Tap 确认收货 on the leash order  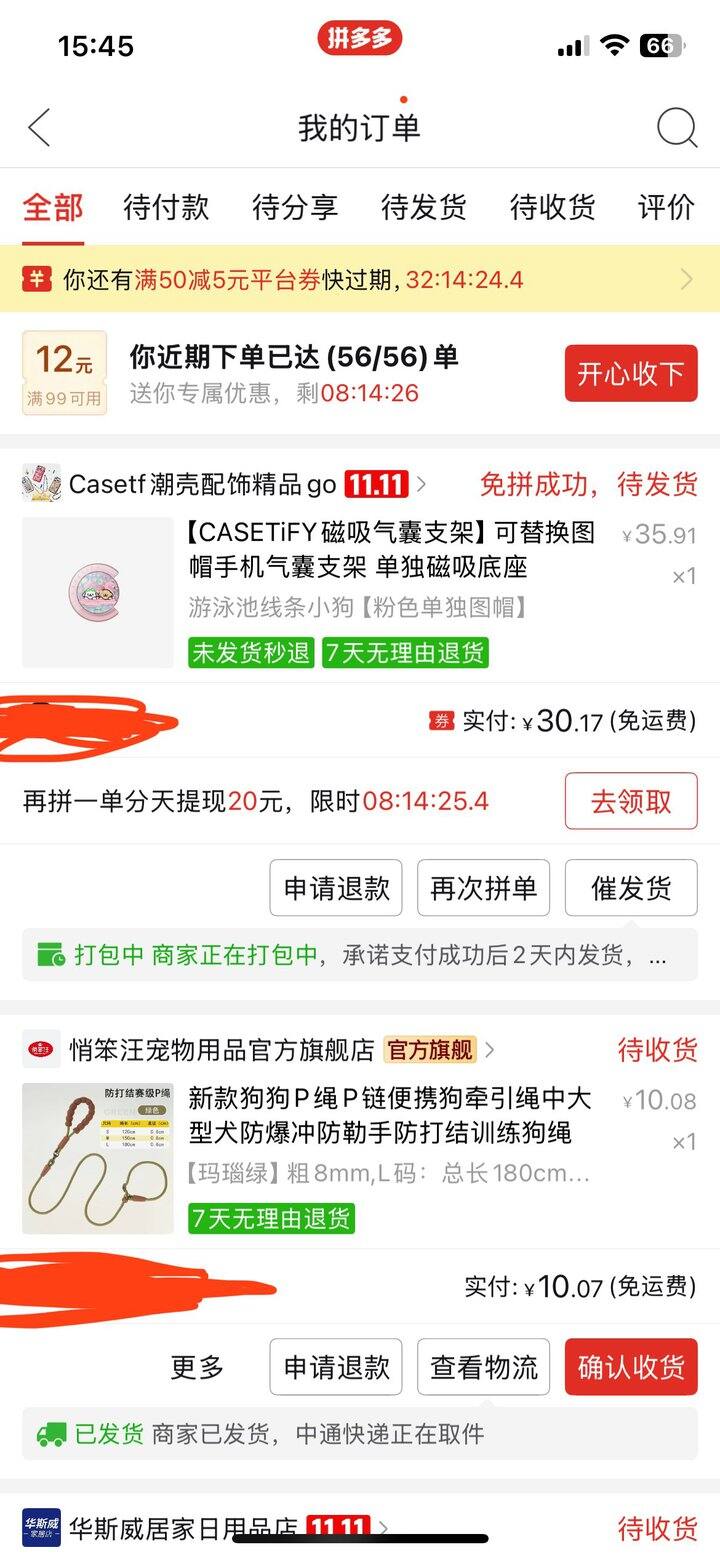point(630,1367)
